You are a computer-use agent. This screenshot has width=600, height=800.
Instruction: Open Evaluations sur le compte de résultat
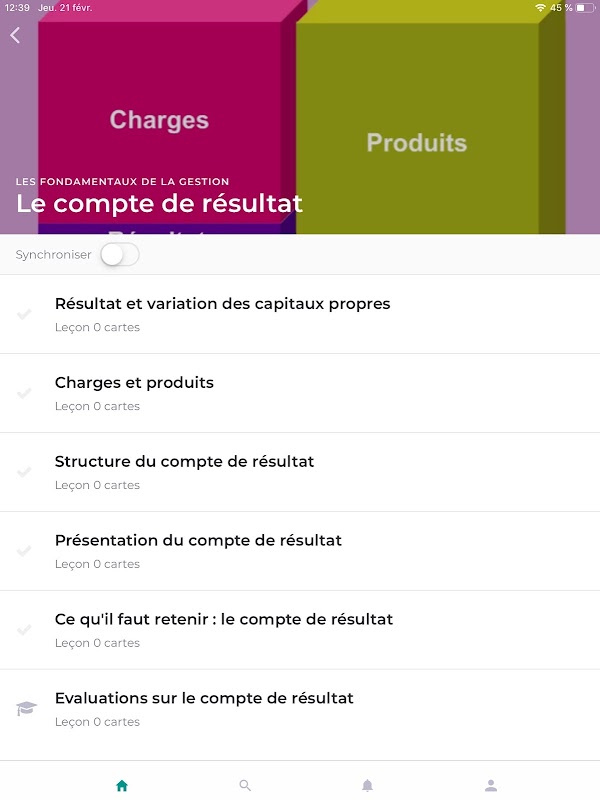tap(300, 709)
